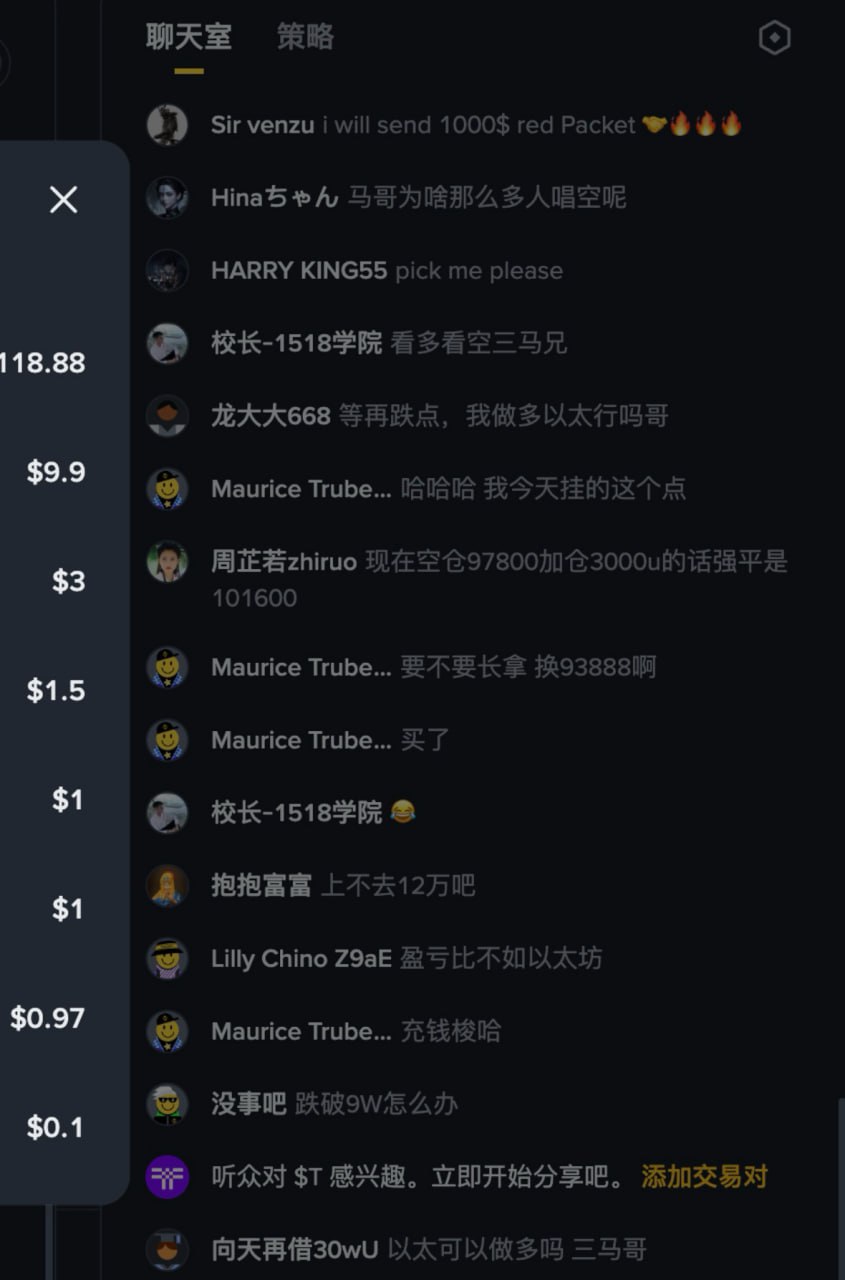Open 周芷若zhiruo's avatar
The height and width of the screenshot is (1280, 845).
tap(167, 562)
